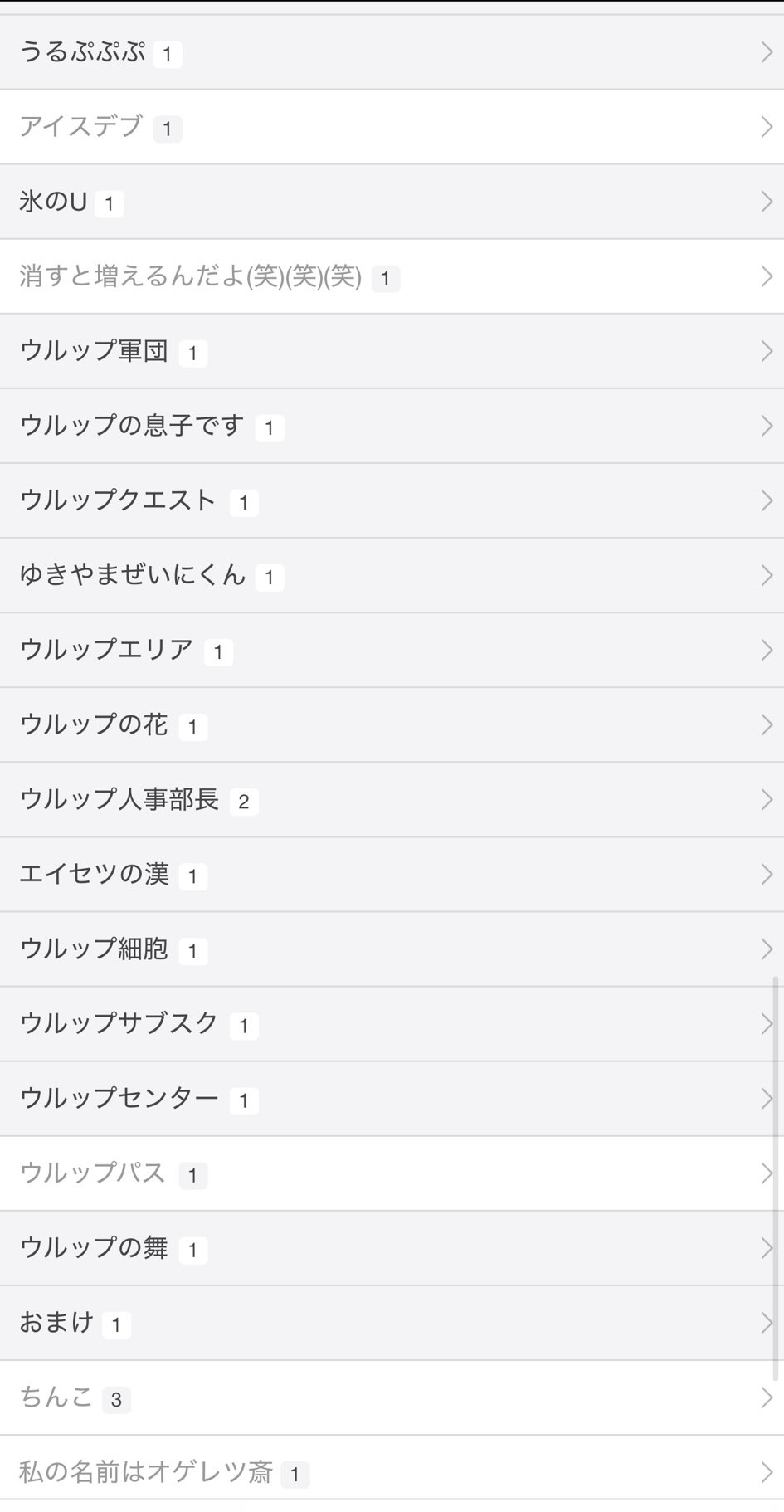
Task: Select the 氷のU row
Action: [x=392, y=202]
